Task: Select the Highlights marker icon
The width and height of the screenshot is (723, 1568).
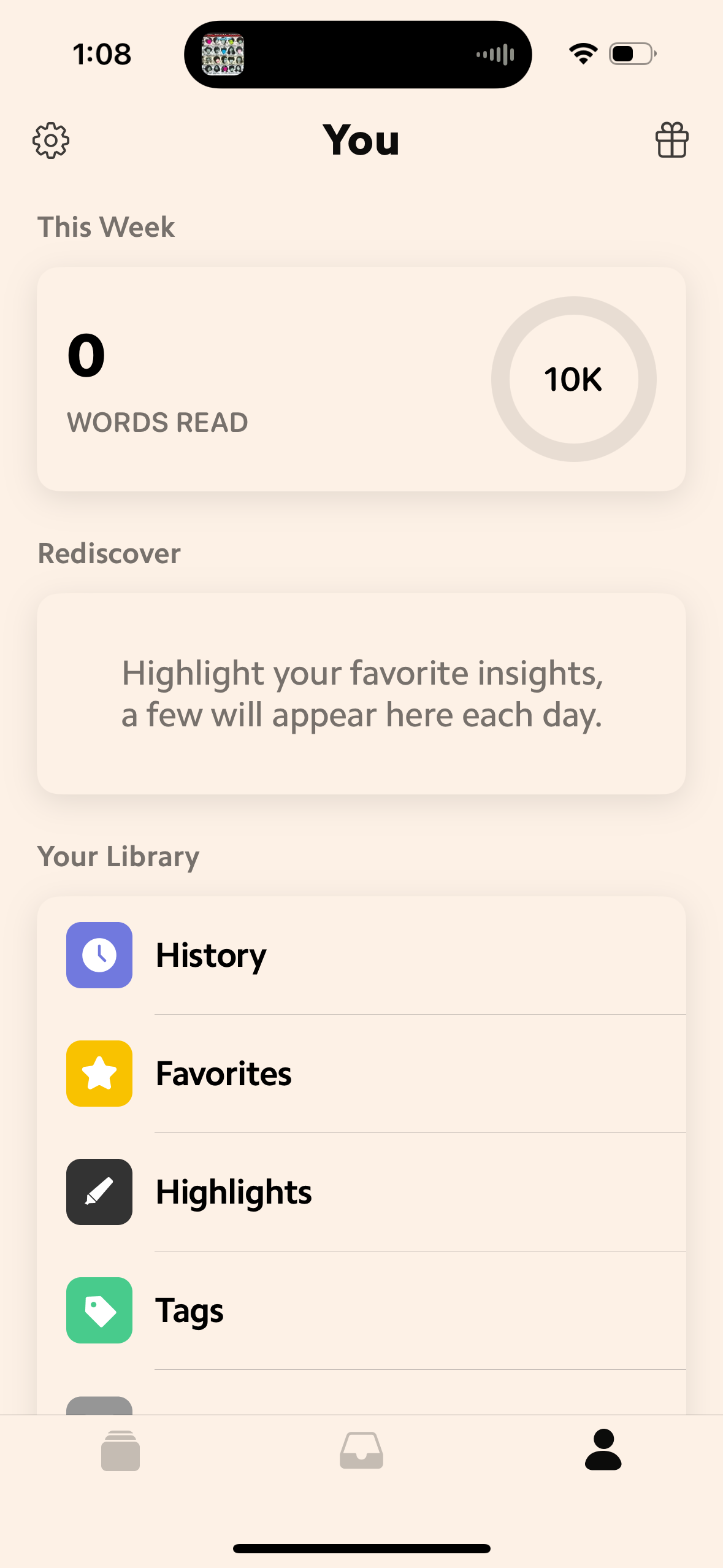Action: pos(99,1192)
